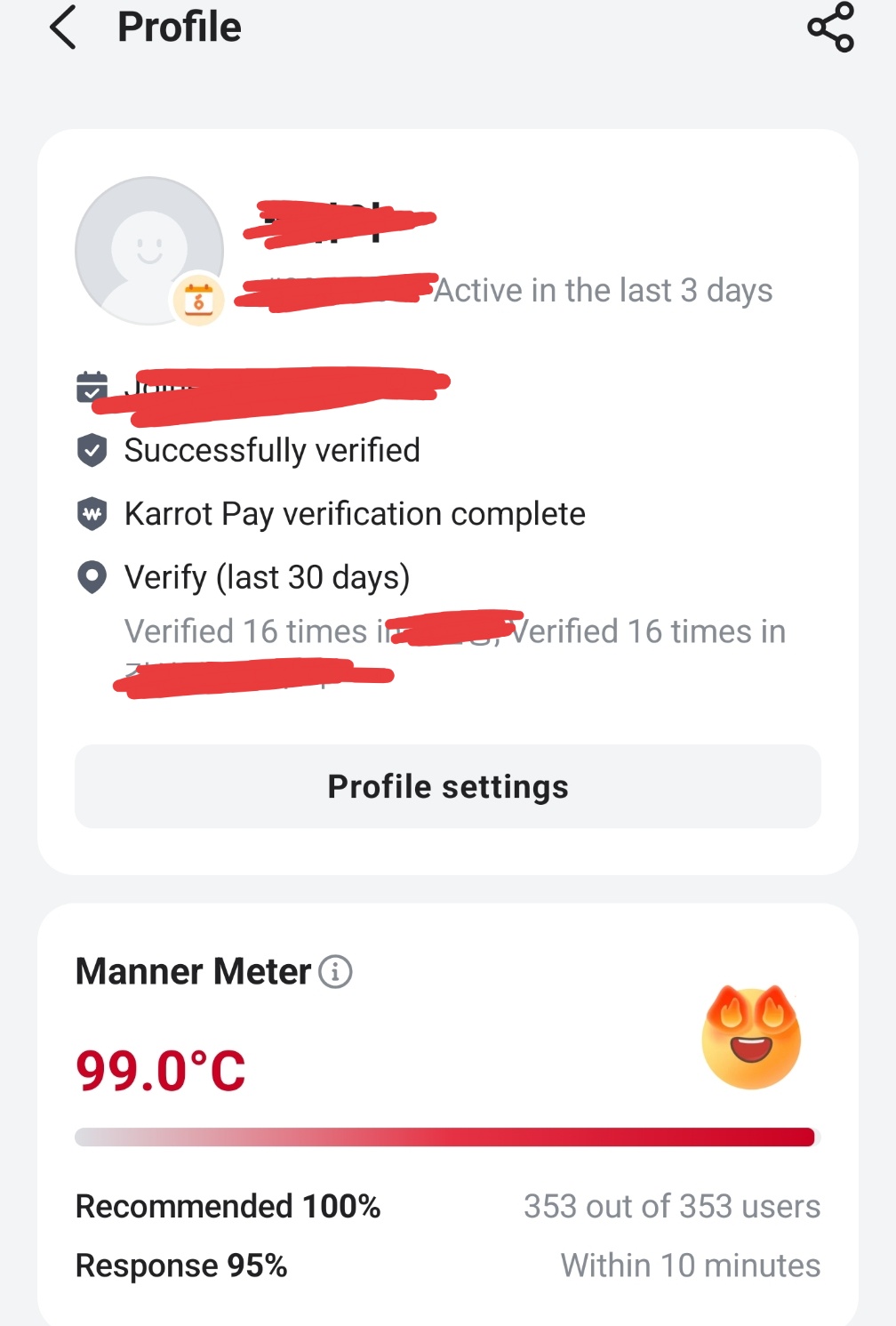Open Profile settings
The image size is (896, 1326).
click(x=448, y=787)
